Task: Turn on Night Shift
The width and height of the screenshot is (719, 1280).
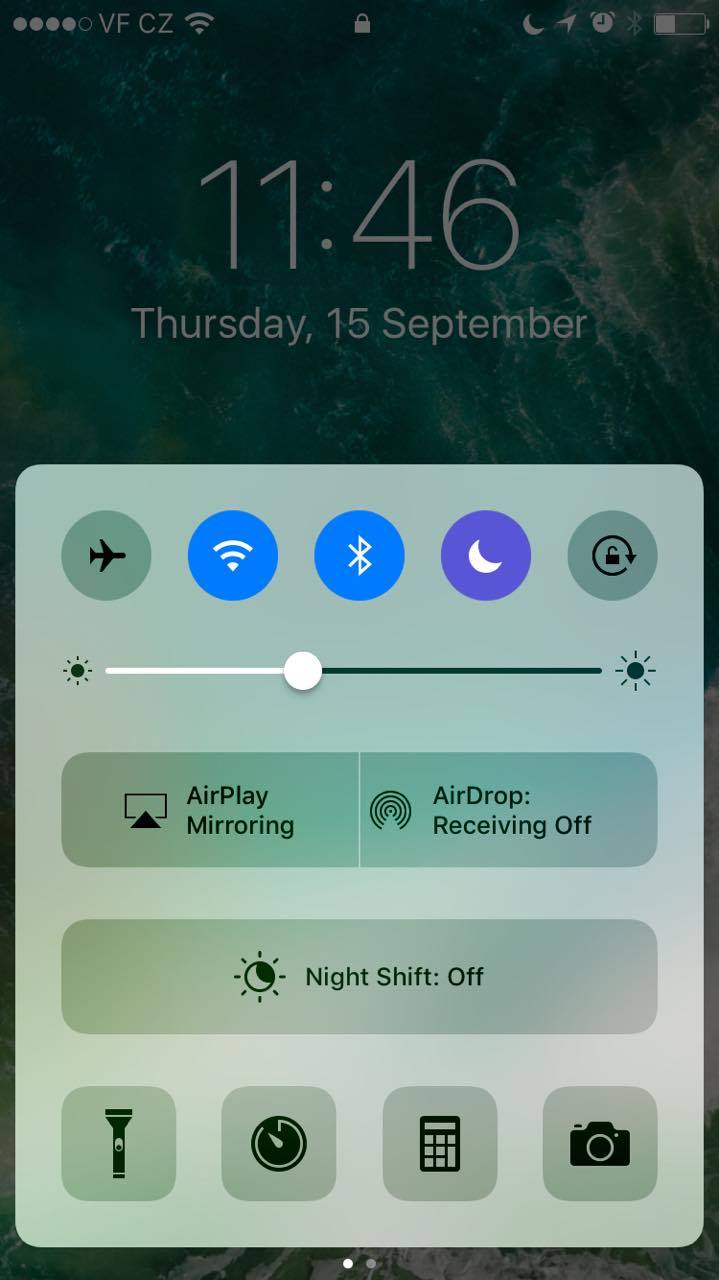Action: click(x=360, y=977)
